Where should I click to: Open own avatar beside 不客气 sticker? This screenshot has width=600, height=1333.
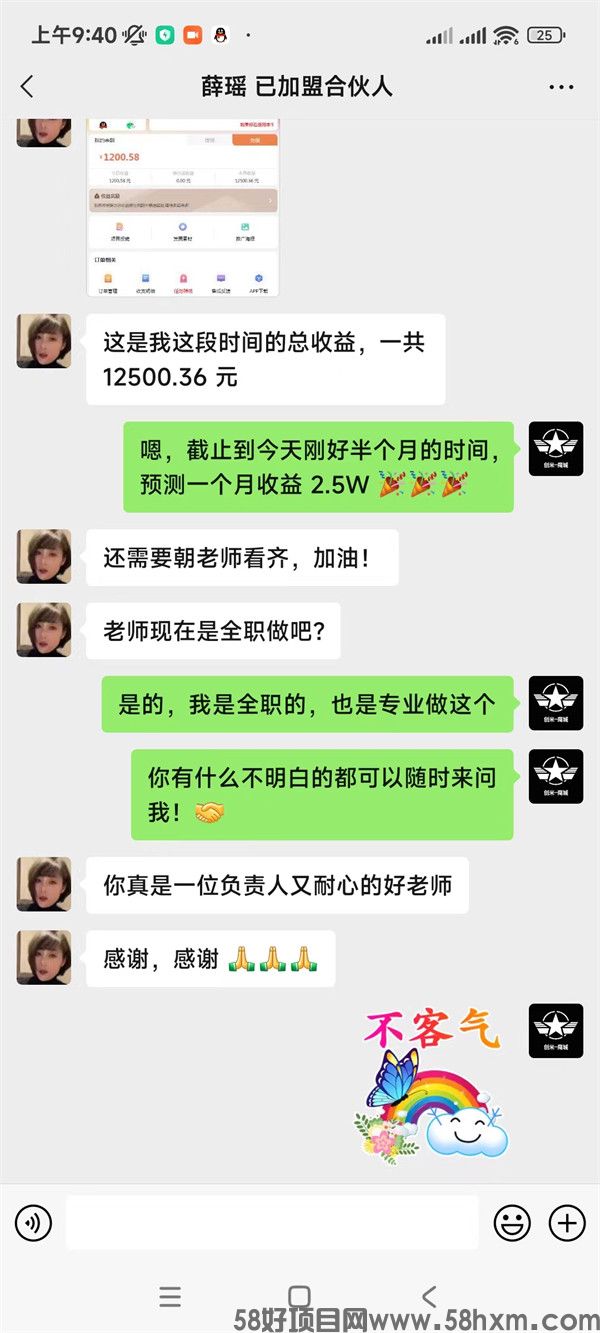click(x=555, y=1031)
